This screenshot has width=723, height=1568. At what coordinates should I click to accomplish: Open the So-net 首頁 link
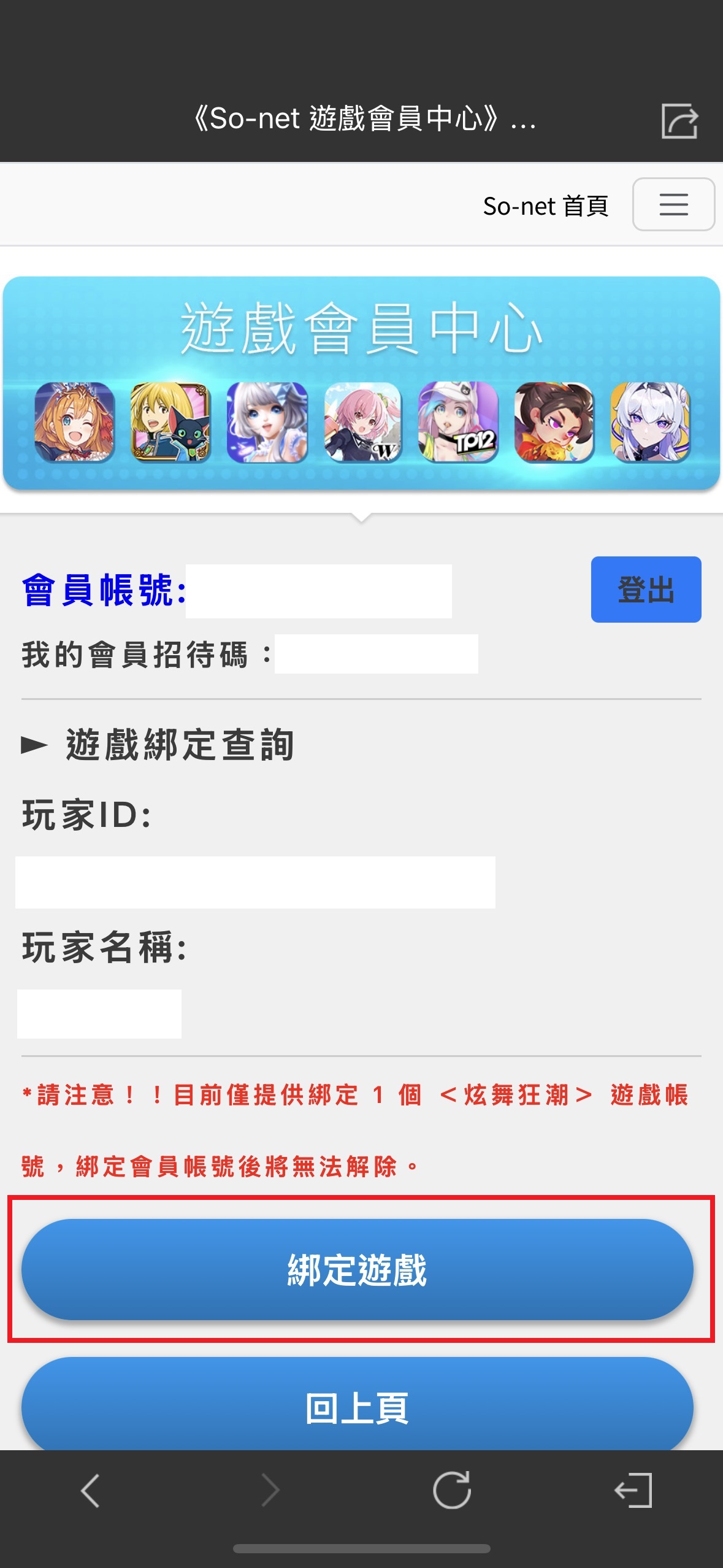click(545, 206)
